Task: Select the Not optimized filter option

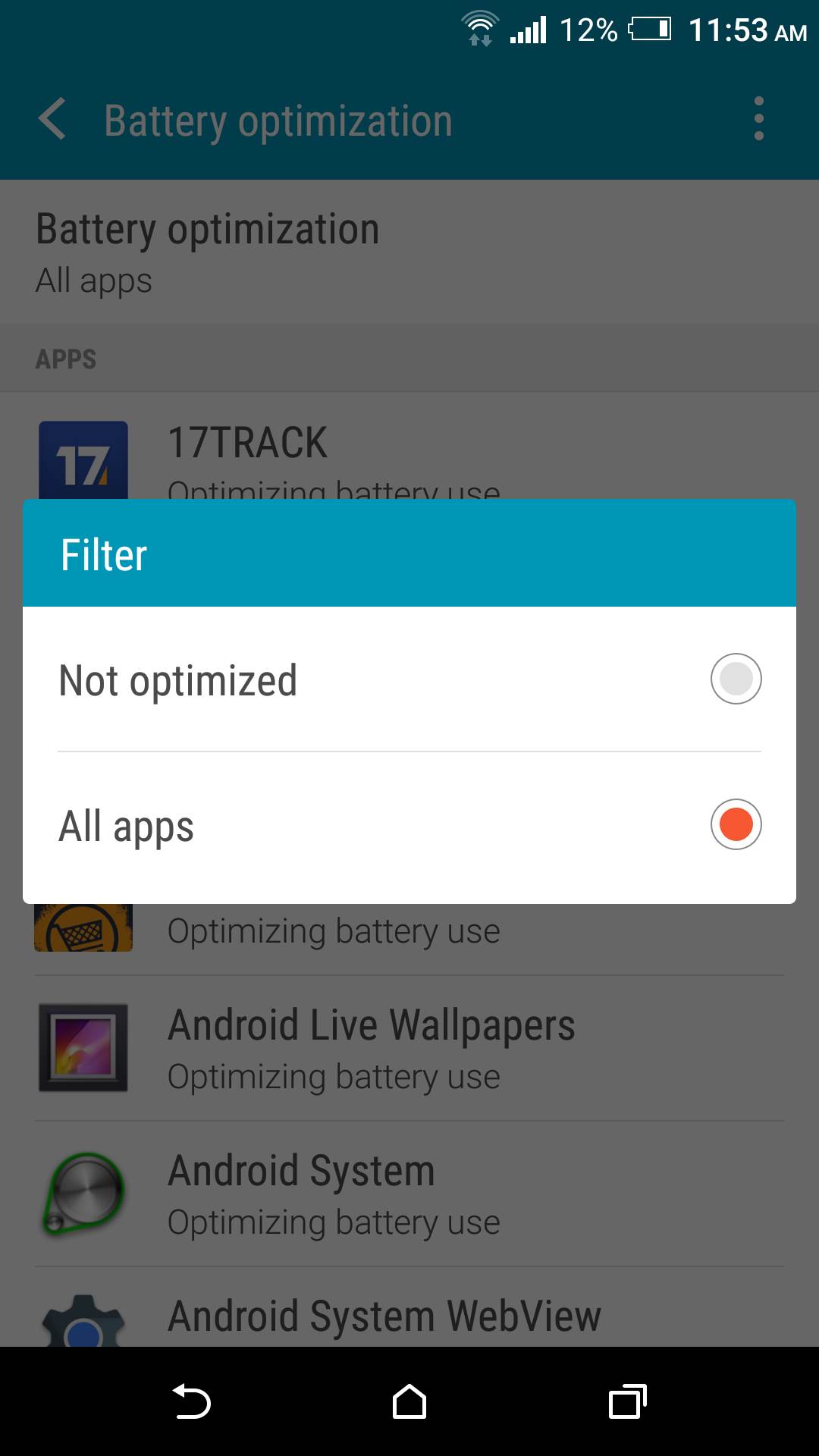Action: (x=409, y=679)
